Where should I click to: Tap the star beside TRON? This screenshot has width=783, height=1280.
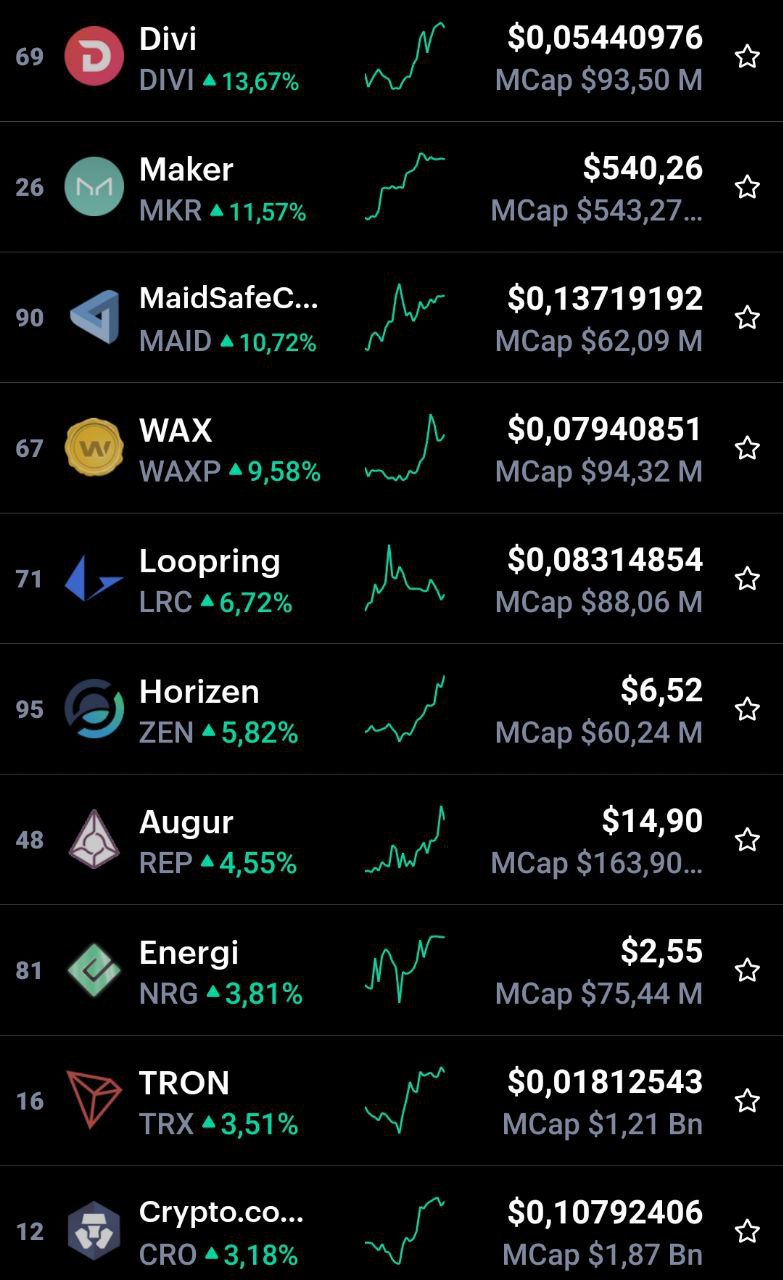point(747,1101)
